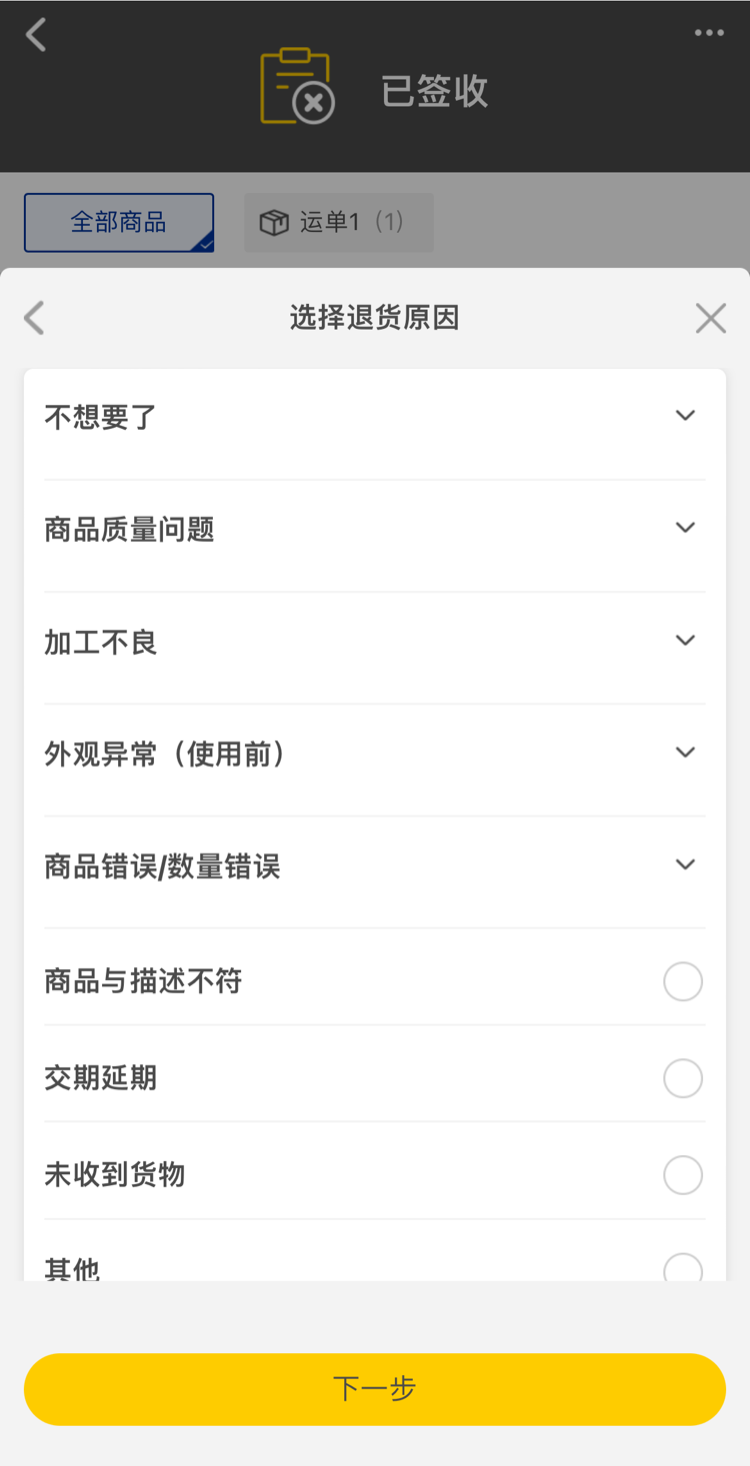750x1466 pixels.
Task: Select the 未收到货物 option
Action: pyautogui.click(x=683, y=1175)
